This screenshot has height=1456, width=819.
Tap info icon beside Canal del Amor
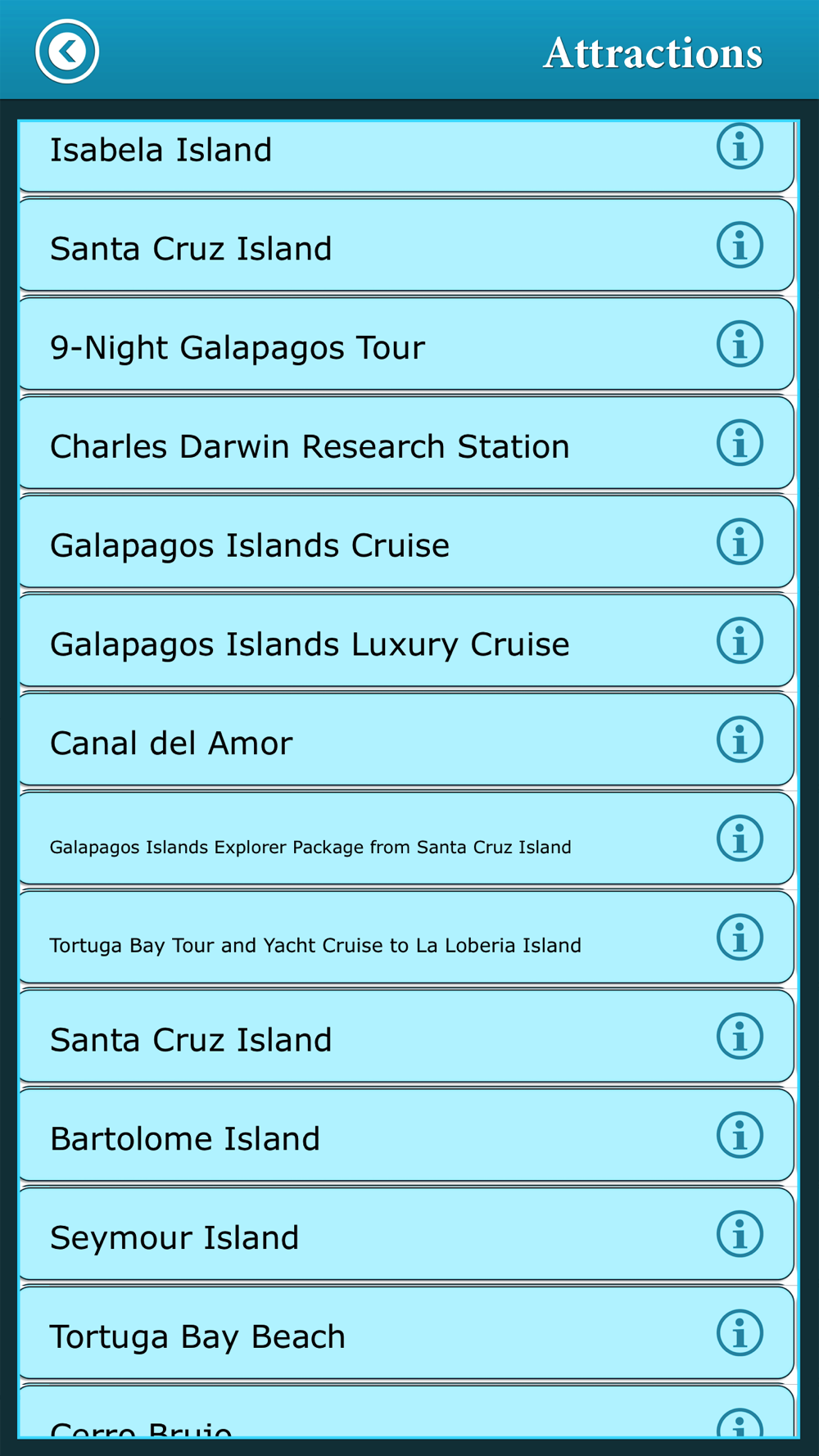pos(740,739)
